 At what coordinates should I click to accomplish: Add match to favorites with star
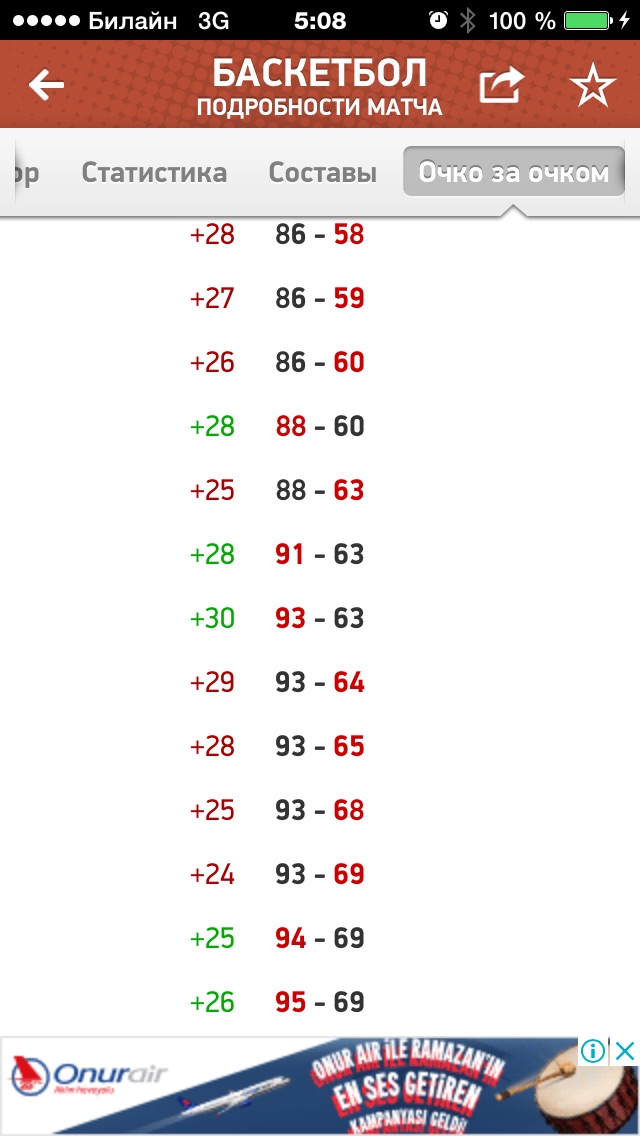pyautogui.click(x=593, y=85)
